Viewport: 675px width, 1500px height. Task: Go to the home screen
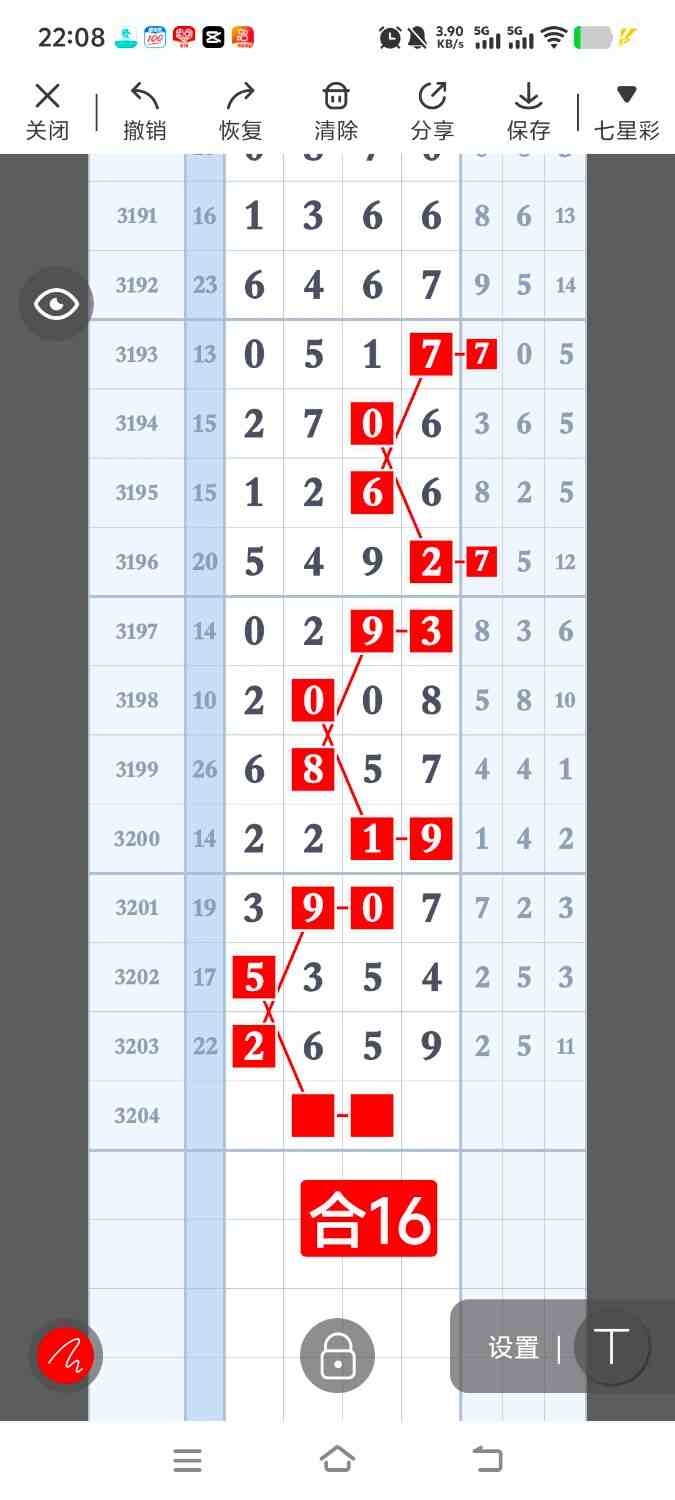(337, 1460)
